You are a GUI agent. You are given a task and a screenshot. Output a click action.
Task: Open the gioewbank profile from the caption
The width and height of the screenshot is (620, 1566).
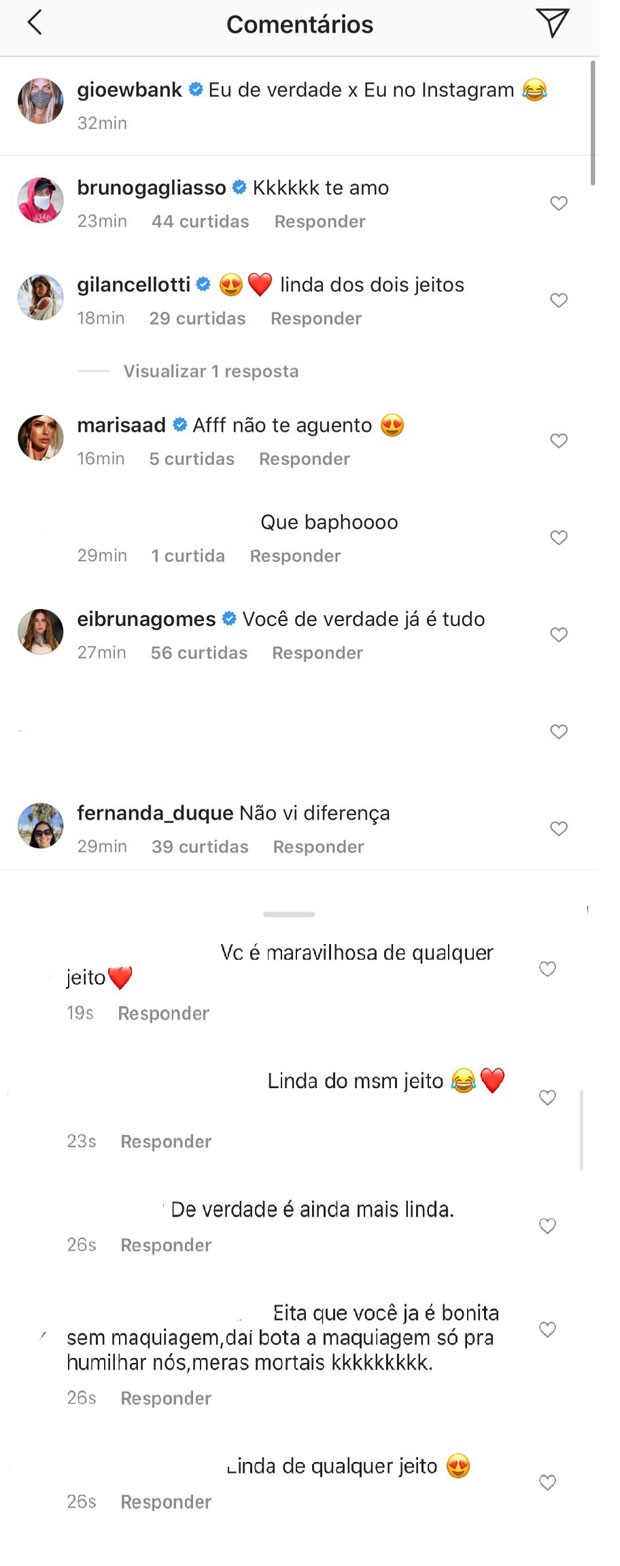[x=130, y=90]
